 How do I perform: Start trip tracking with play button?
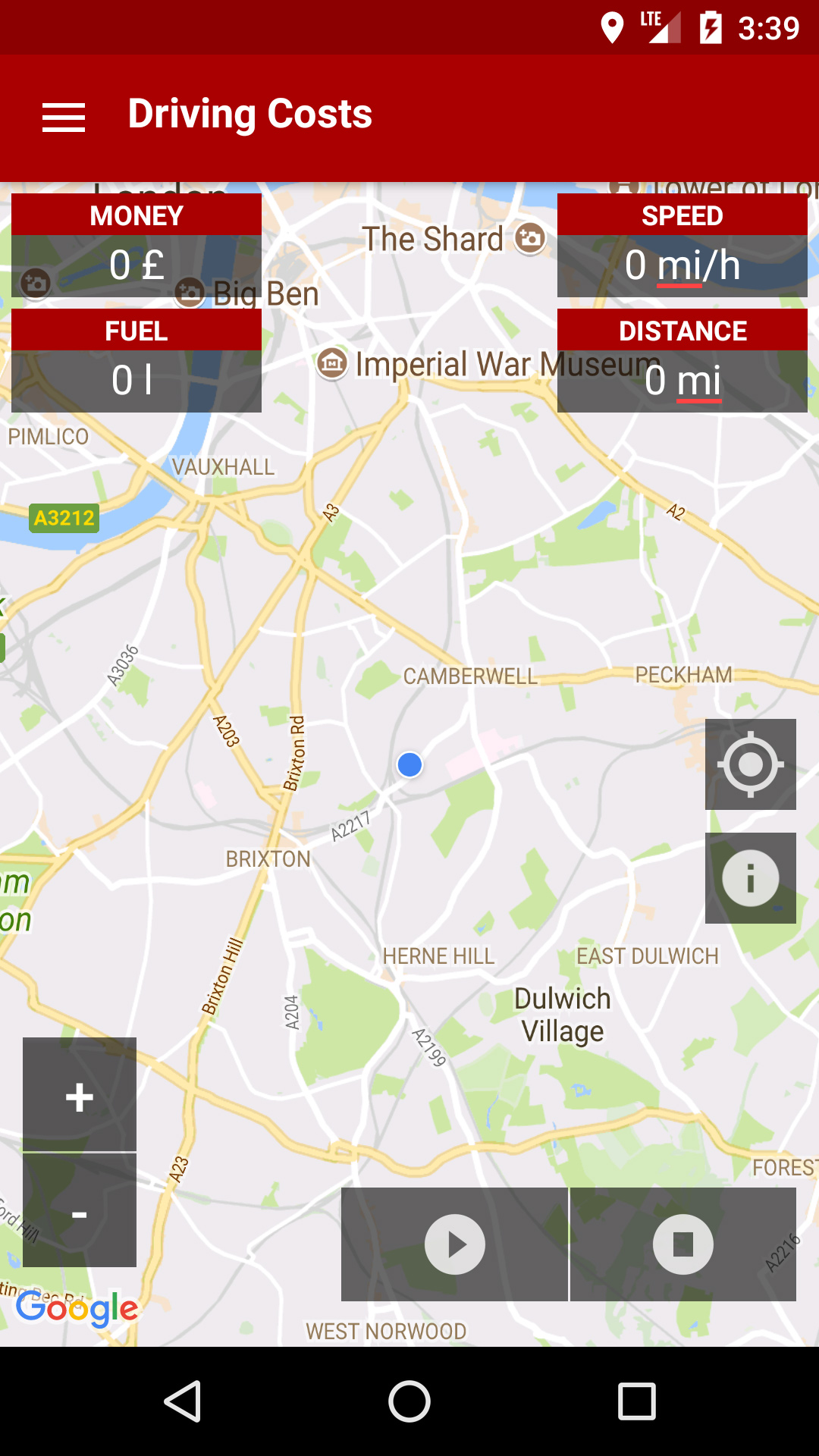[x=455, y=1244]
